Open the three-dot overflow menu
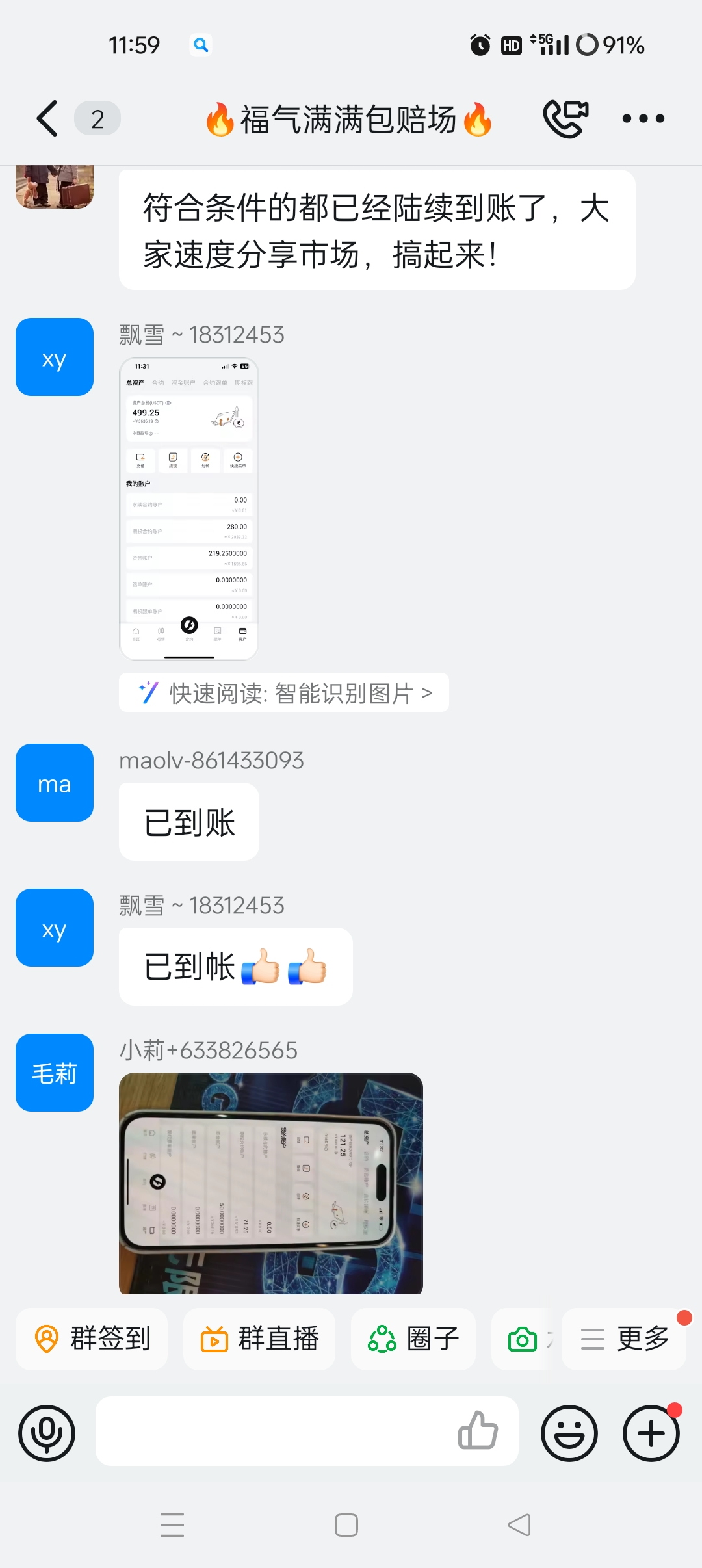 pyautogui.click(x=643, y=118)
